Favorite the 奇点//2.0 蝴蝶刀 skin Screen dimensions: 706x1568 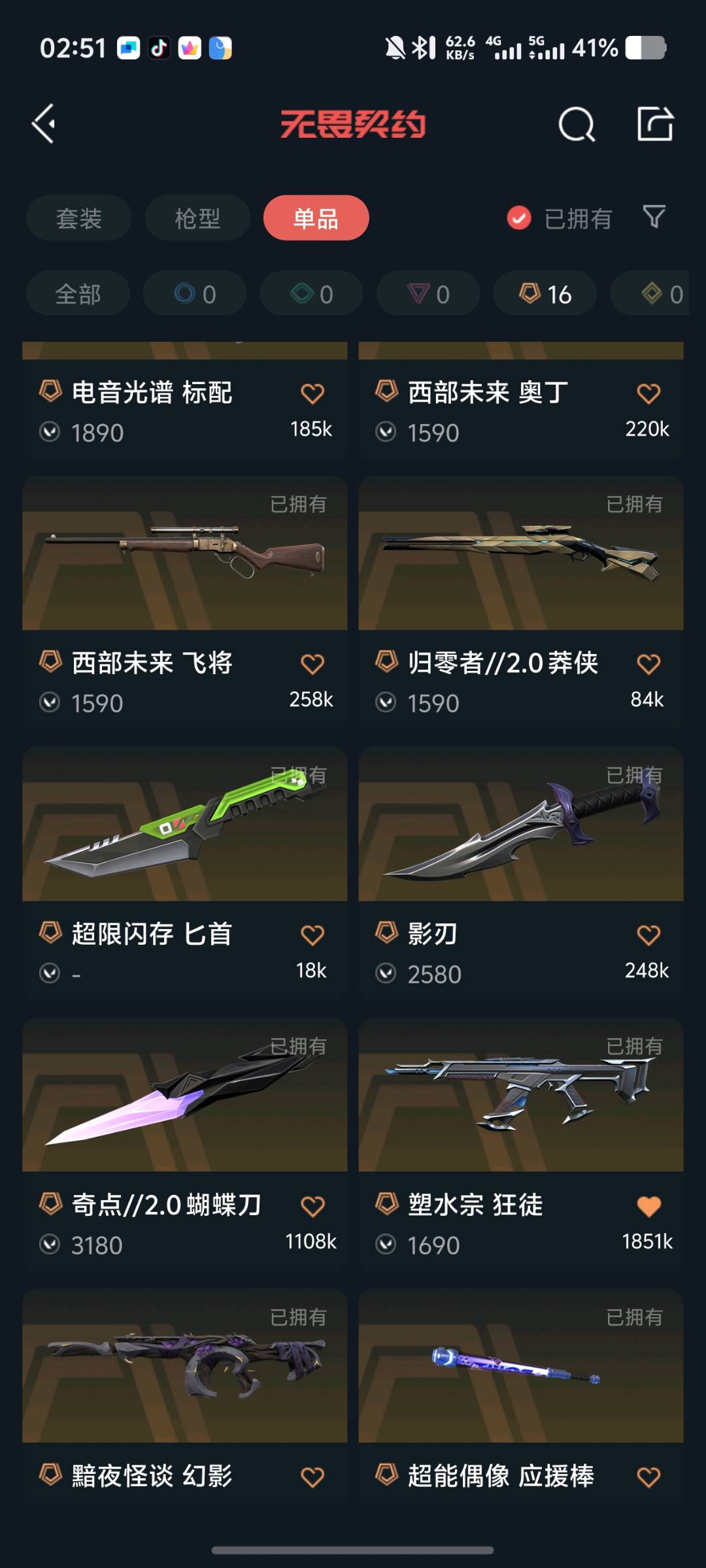point(312,1206)
